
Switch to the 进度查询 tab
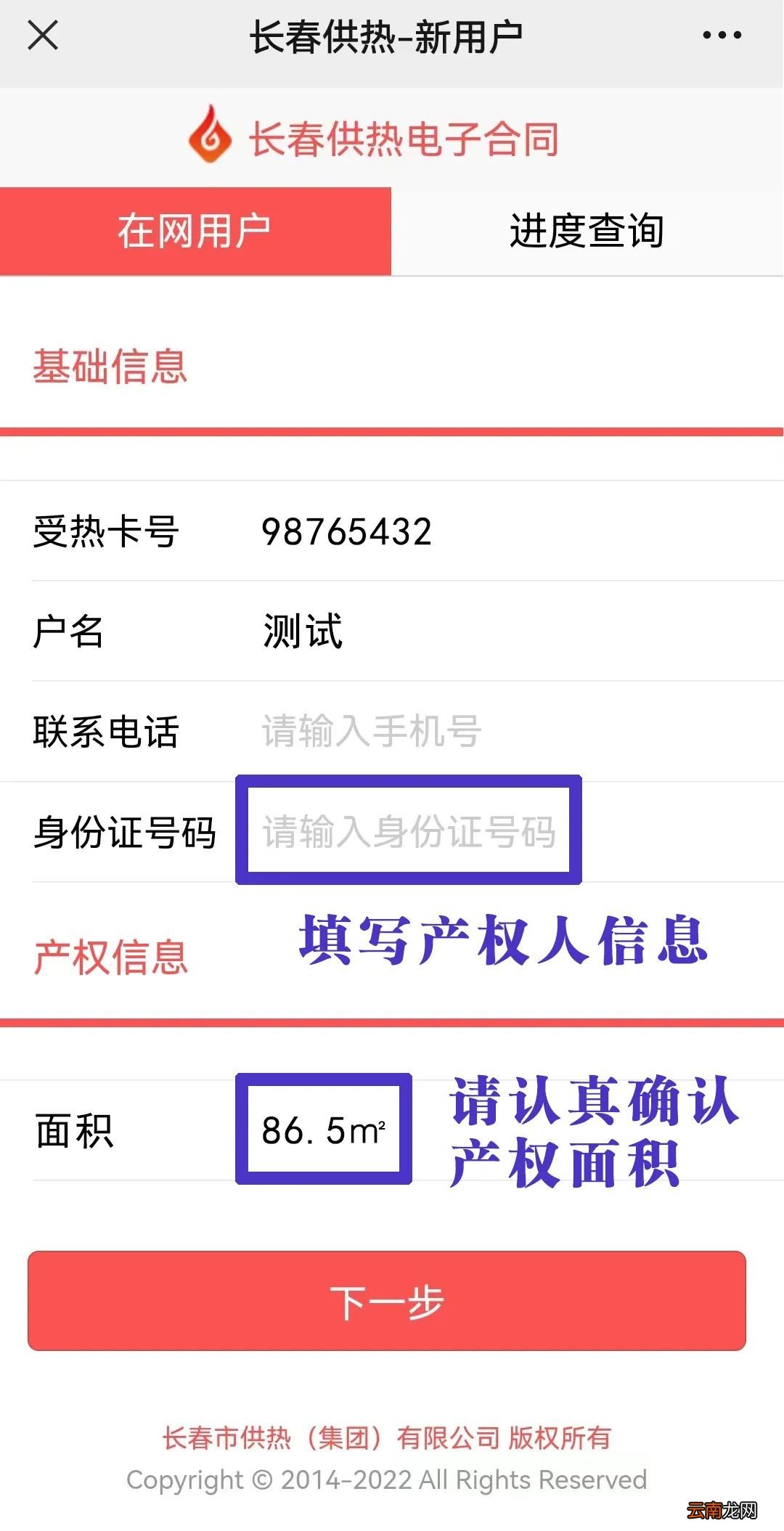(588, 229)
